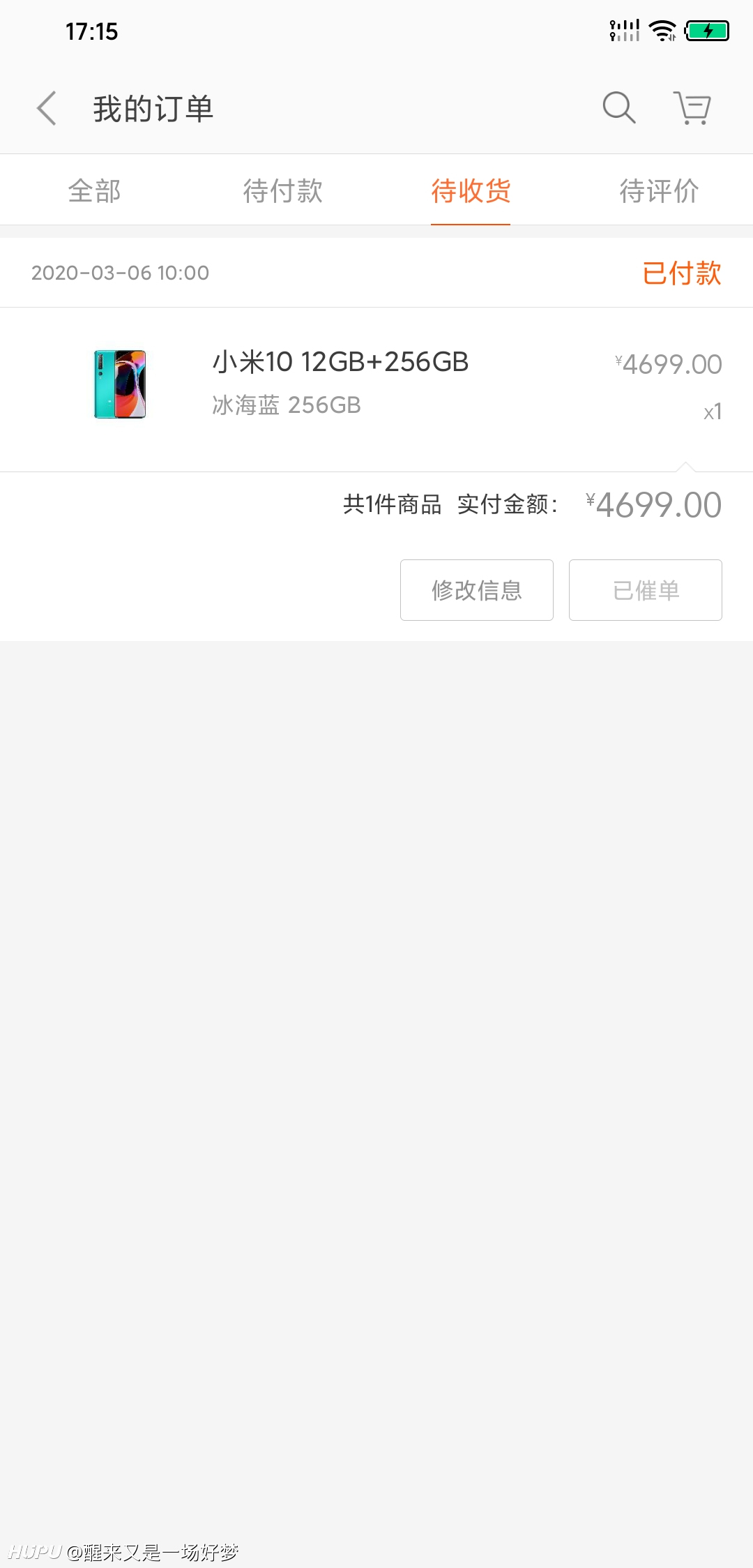The image size is (753, 1568).
Task: Go back from My Orders page
Action: [47, 109]
